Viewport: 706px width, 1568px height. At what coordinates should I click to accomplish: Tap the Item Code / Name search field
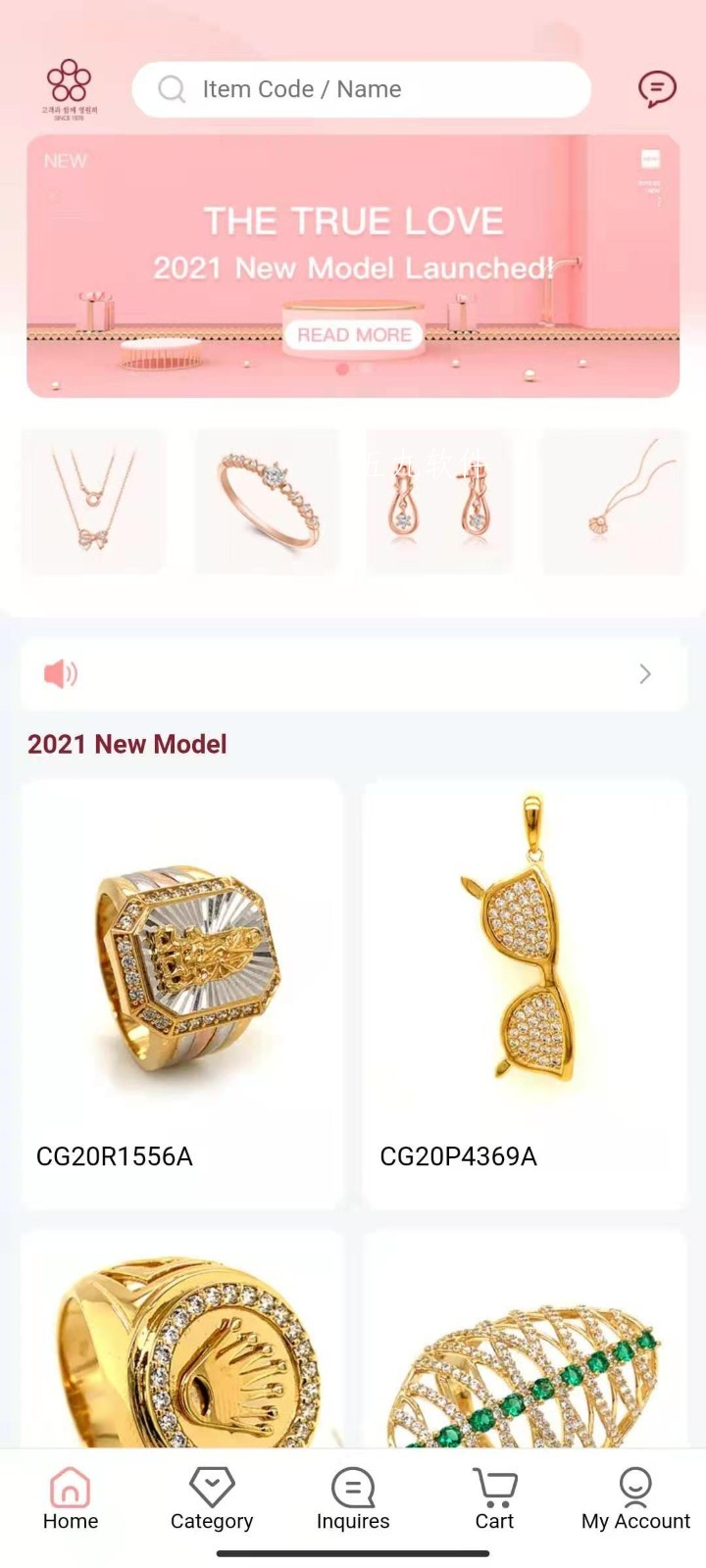click(x=361, y=89)
